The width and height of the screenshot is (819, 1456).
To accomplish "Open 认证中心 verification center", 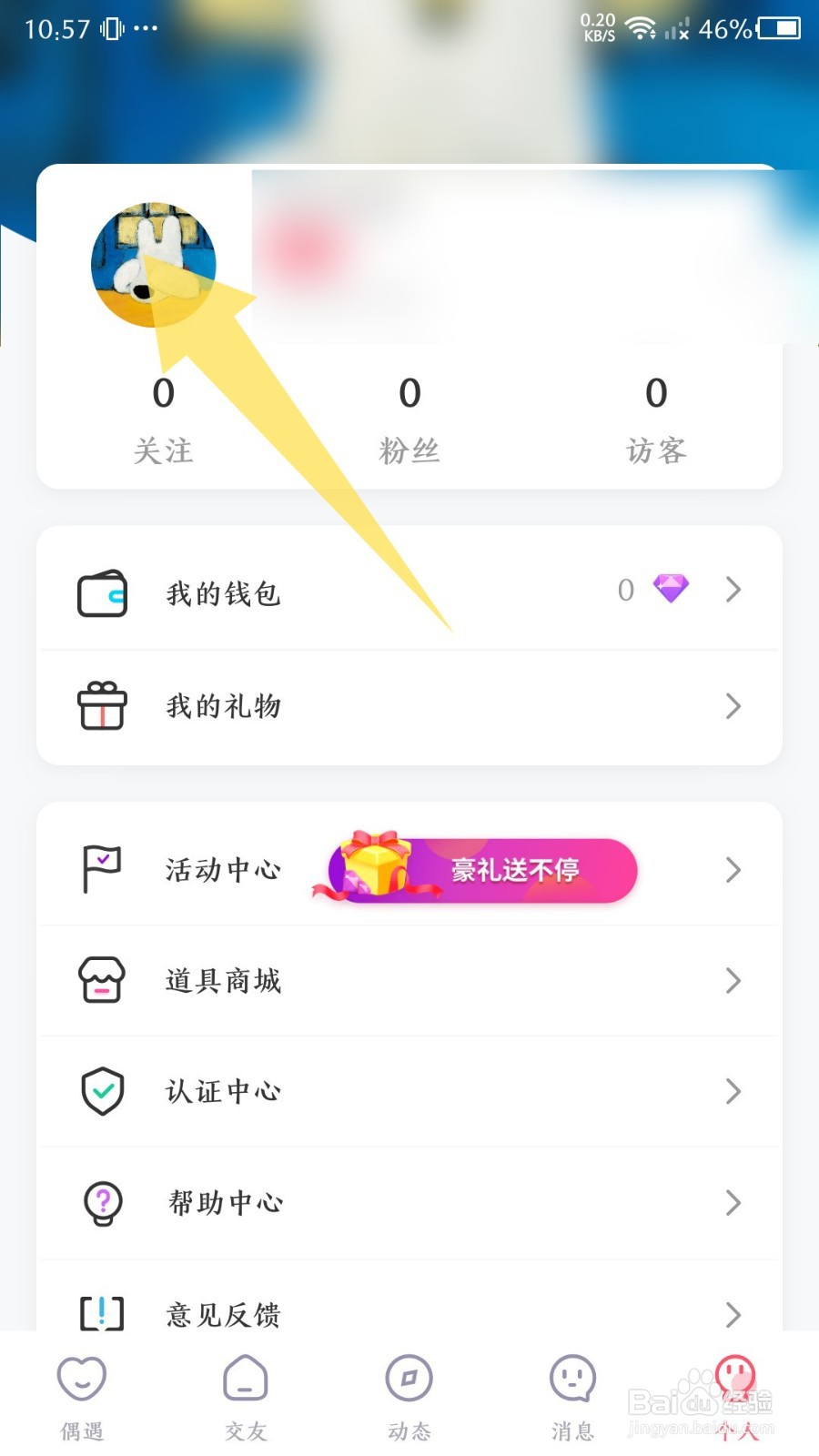I will click(x=409, y=1091).
